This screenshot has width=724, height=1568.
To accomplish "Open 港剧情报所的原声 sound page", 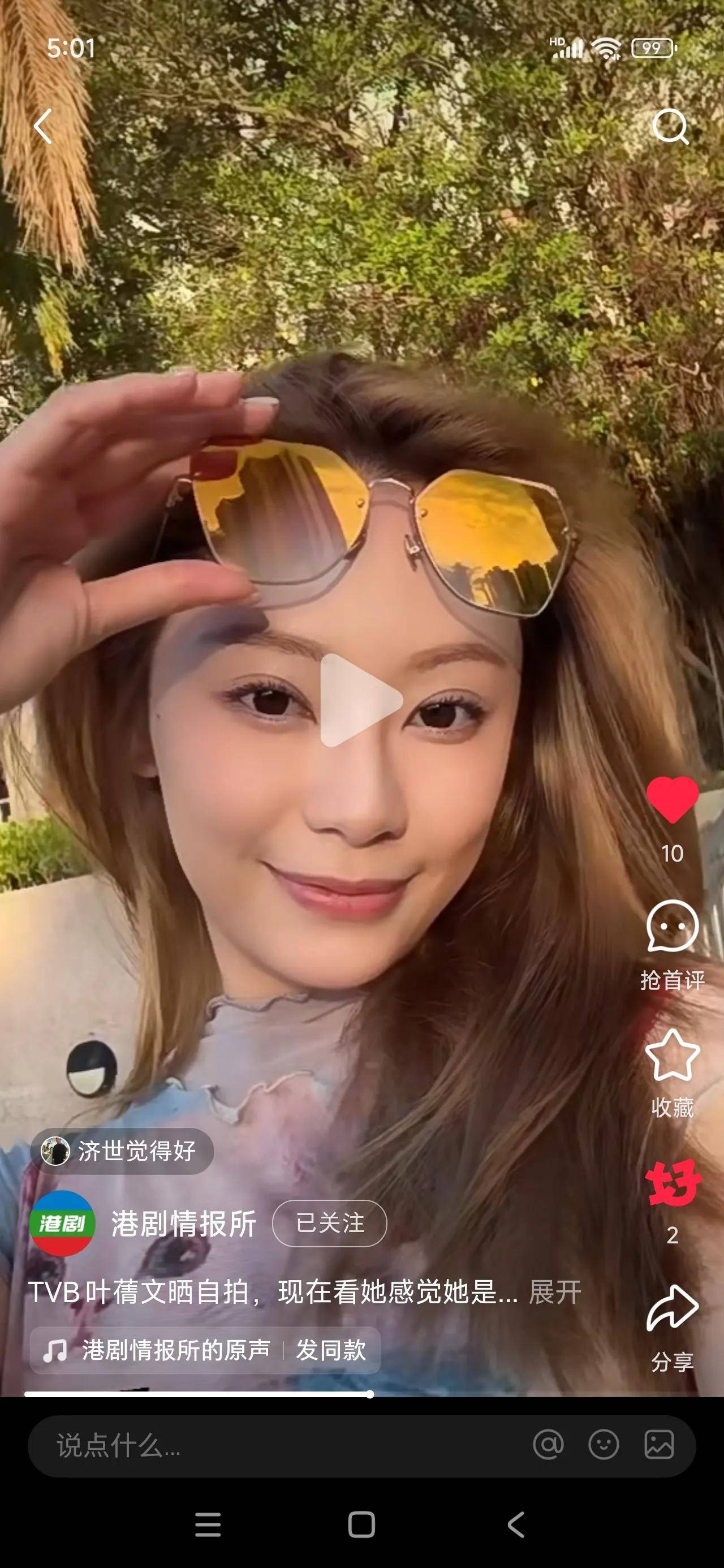I will (175, 1350).
